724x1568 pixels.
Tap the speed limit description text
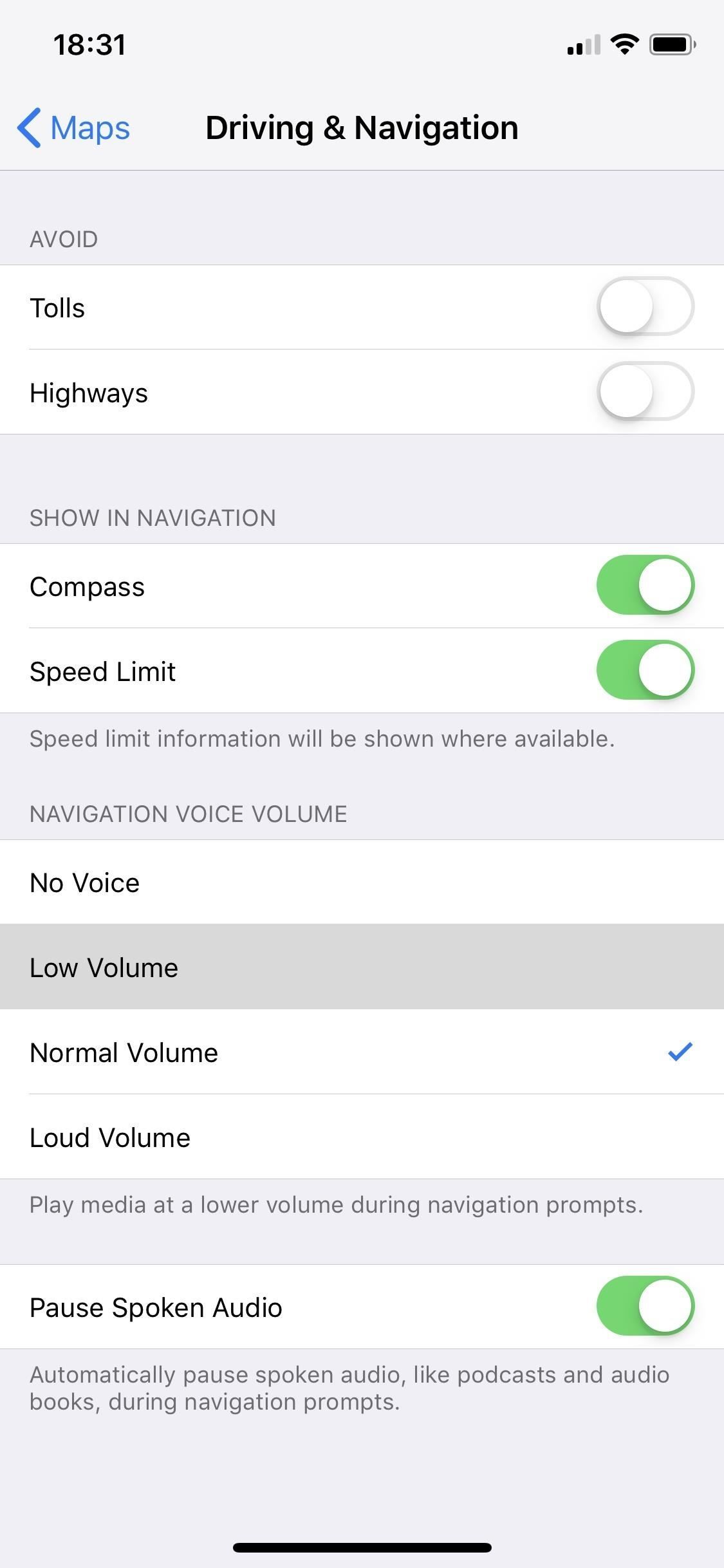[x=322, y=738]
